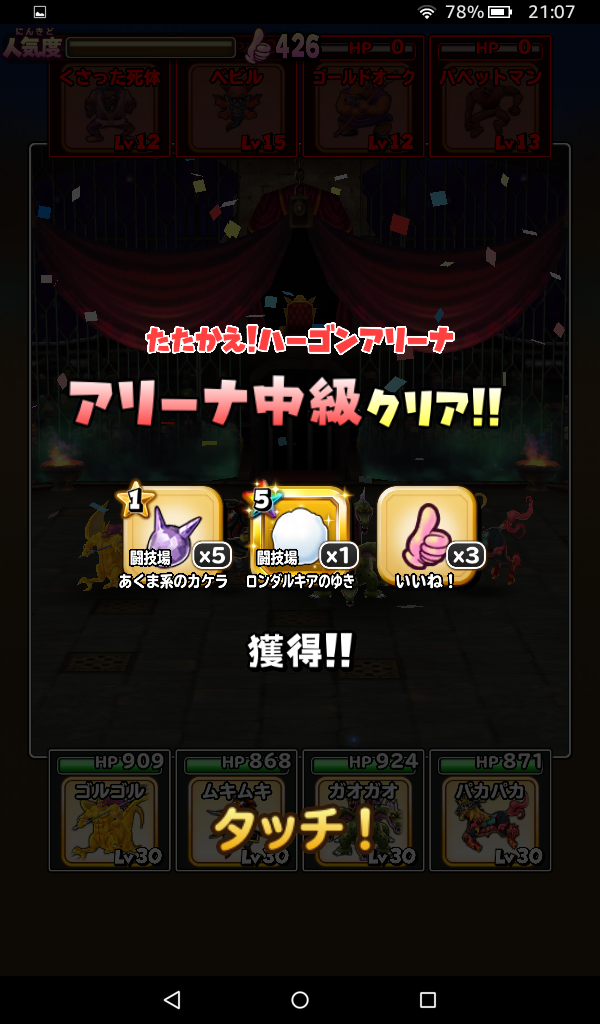Tap the タッチ! prompt to continue

tap(296, 829)
